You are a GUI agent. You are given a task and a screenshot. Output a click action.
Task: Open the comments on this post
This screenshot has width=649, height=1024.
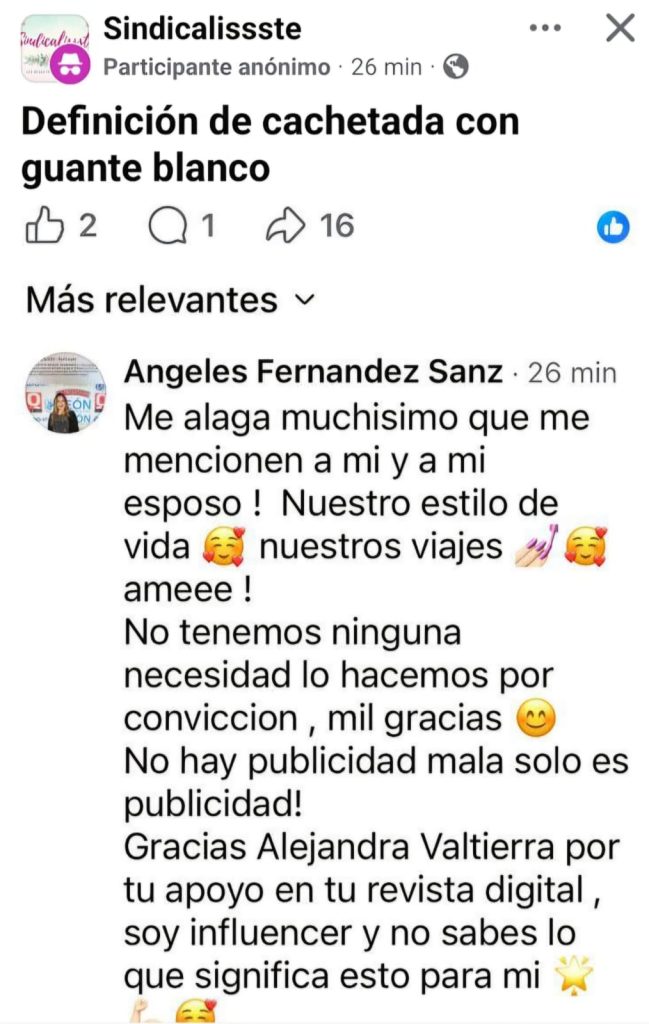click(168, 227)
